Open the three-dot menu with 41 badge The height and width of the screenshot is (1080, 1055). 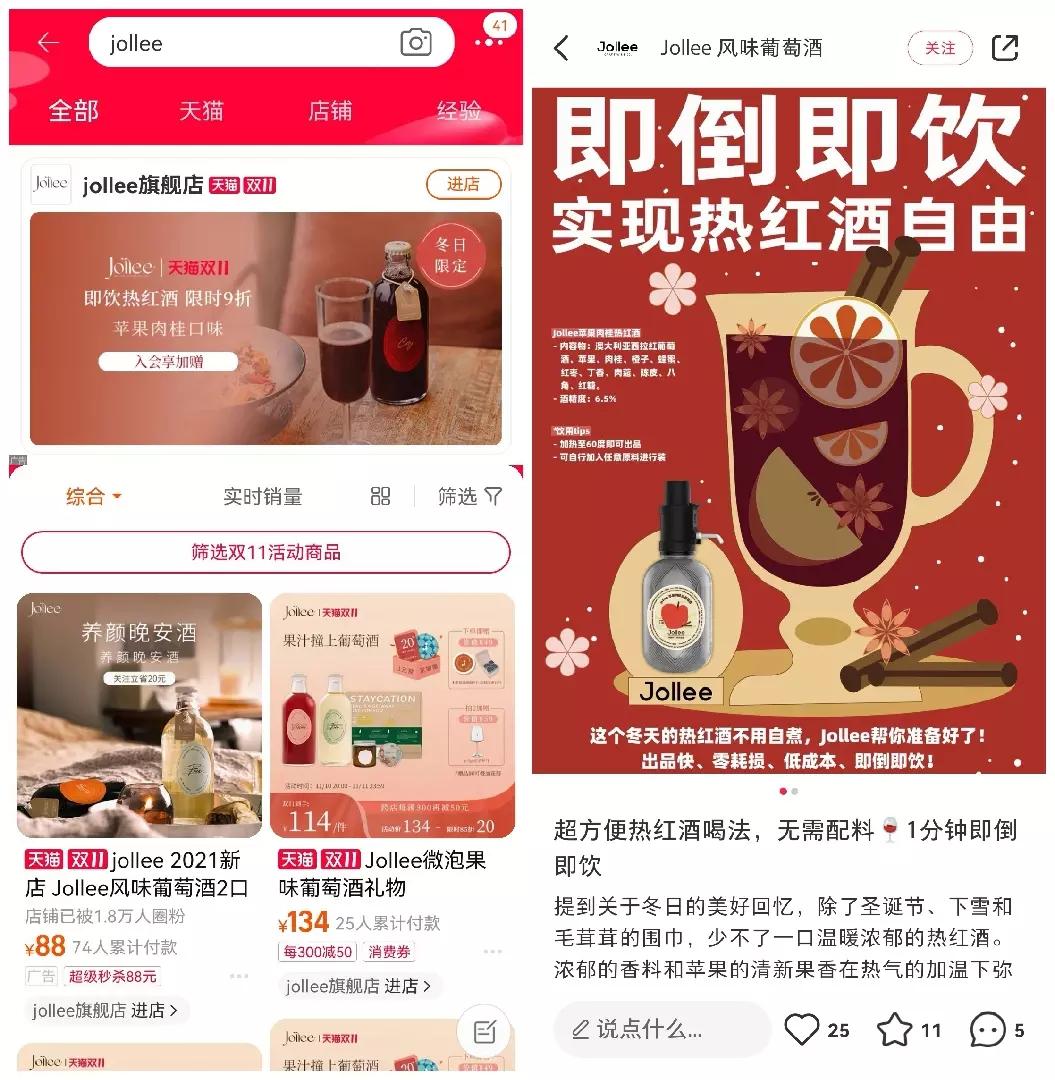489,42
